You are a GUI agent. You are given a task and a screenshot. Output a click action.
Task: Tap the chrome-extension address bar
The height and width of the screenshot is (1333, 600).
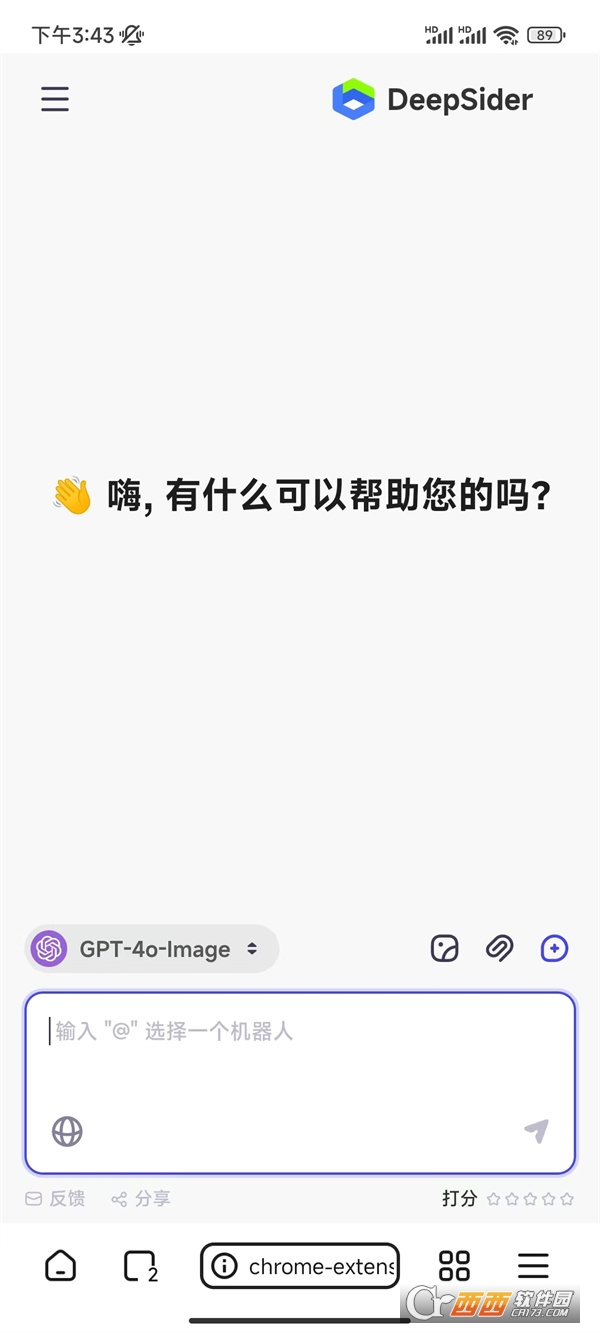click(300, 1266)
